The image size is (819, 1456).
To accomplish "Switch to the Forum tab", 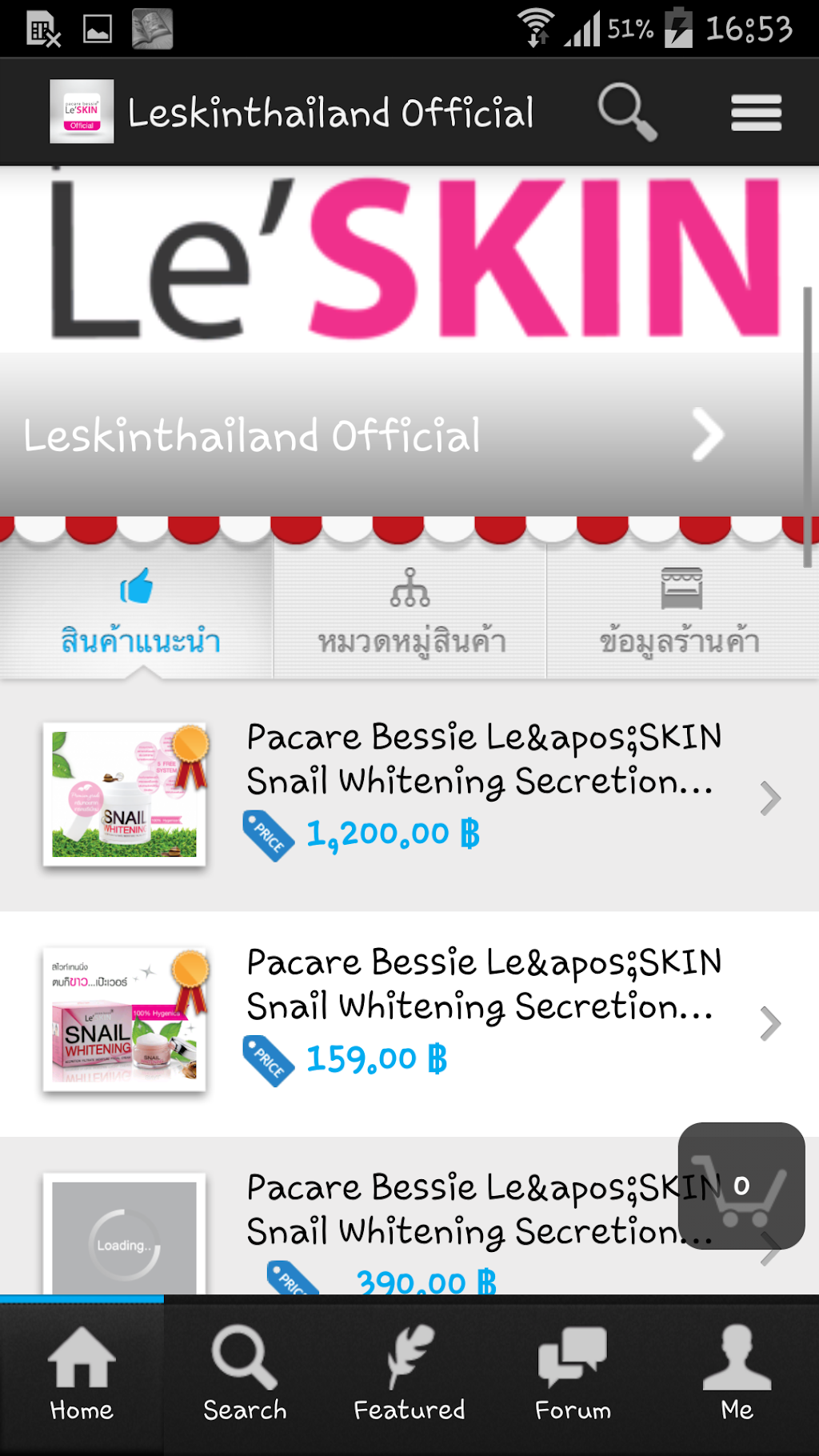I will (x=573, y=1374).
